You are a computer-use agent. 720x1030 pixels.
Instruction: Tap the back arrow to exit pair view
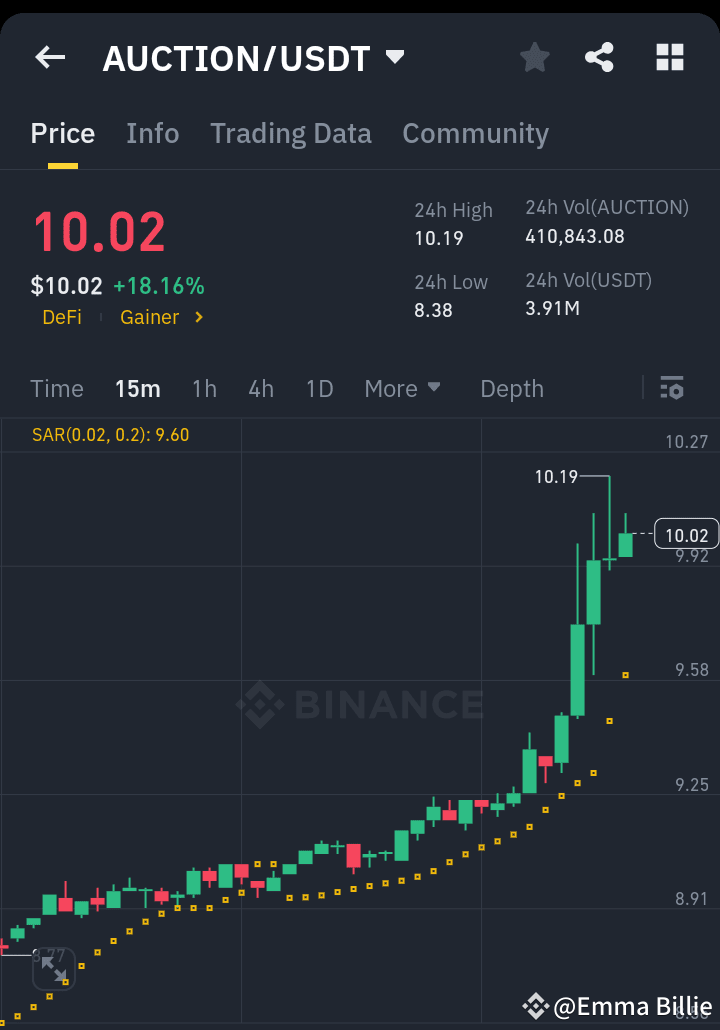click(x=49, y=57)
